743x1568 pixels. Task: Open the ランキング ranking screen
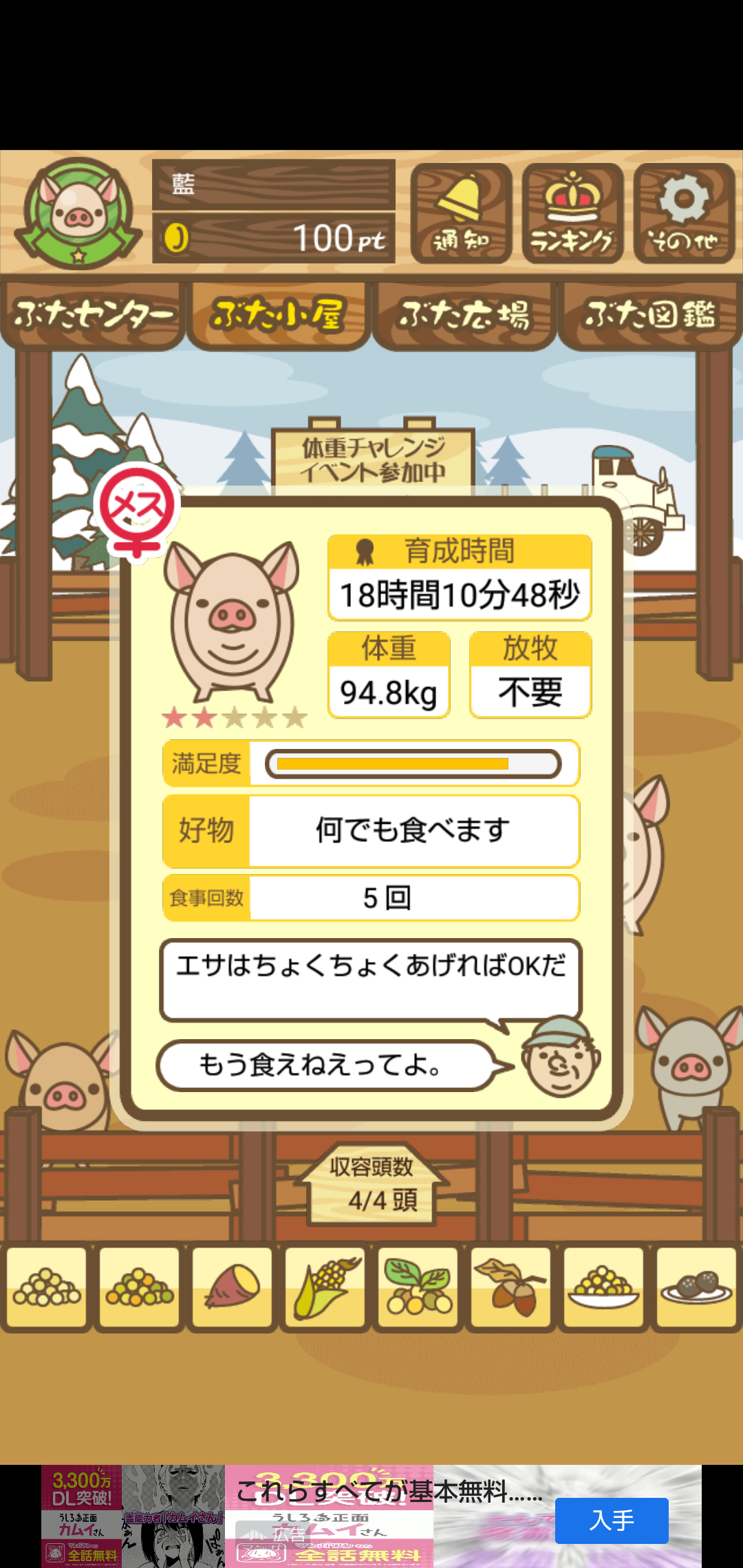pos(572,213)
